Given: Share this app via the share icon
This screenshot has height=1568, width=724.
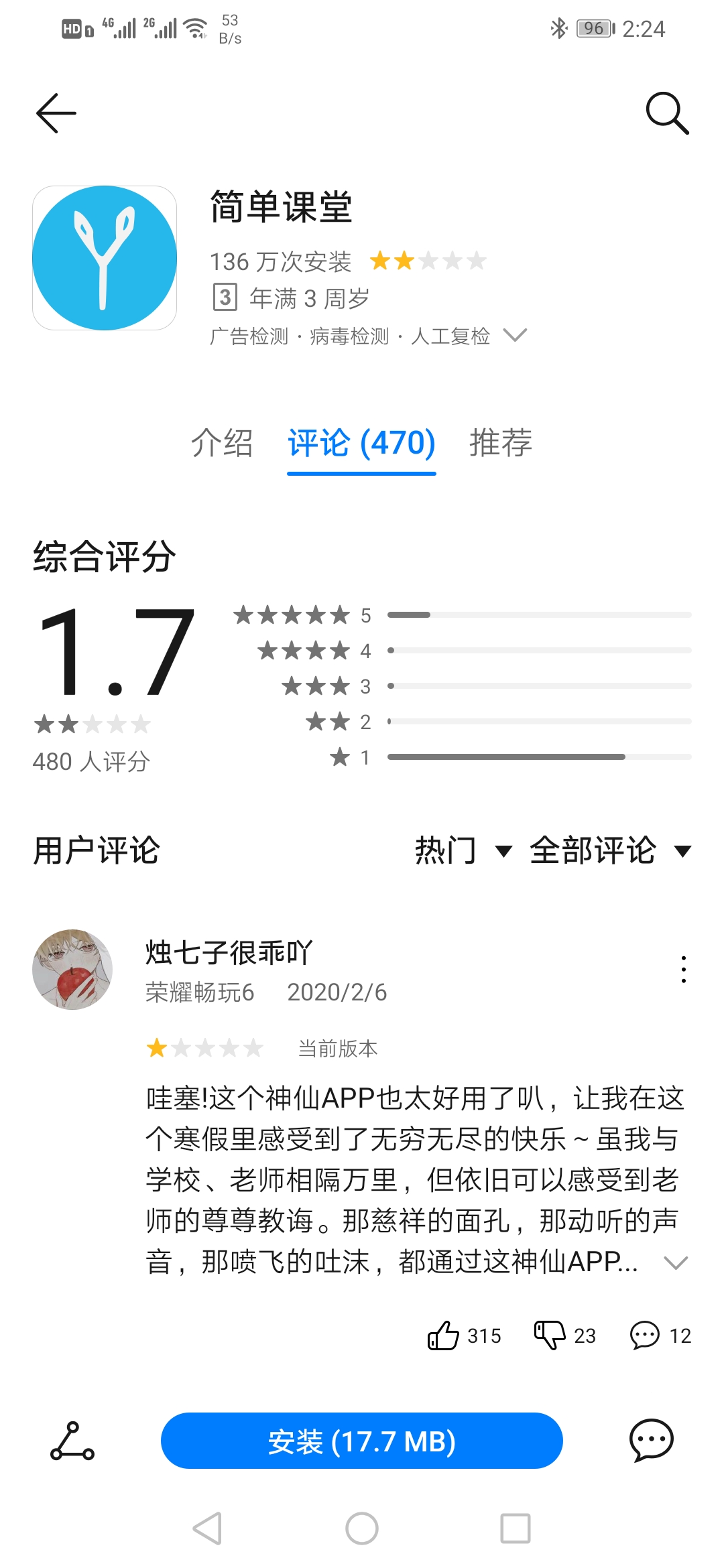Looking at the screenshot, I should pos(72,1441).
